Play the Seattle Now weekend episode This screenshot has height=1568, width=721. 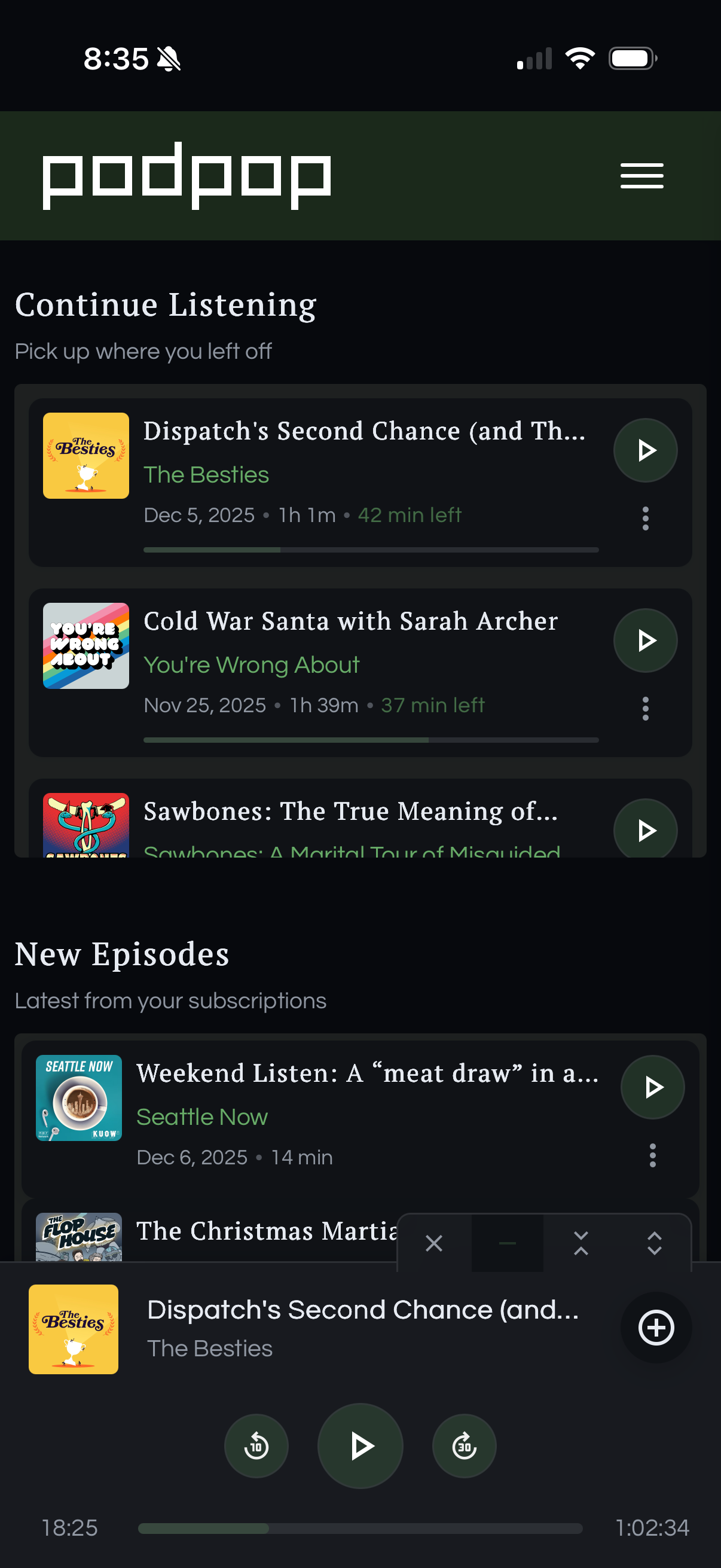[652, 1087]
